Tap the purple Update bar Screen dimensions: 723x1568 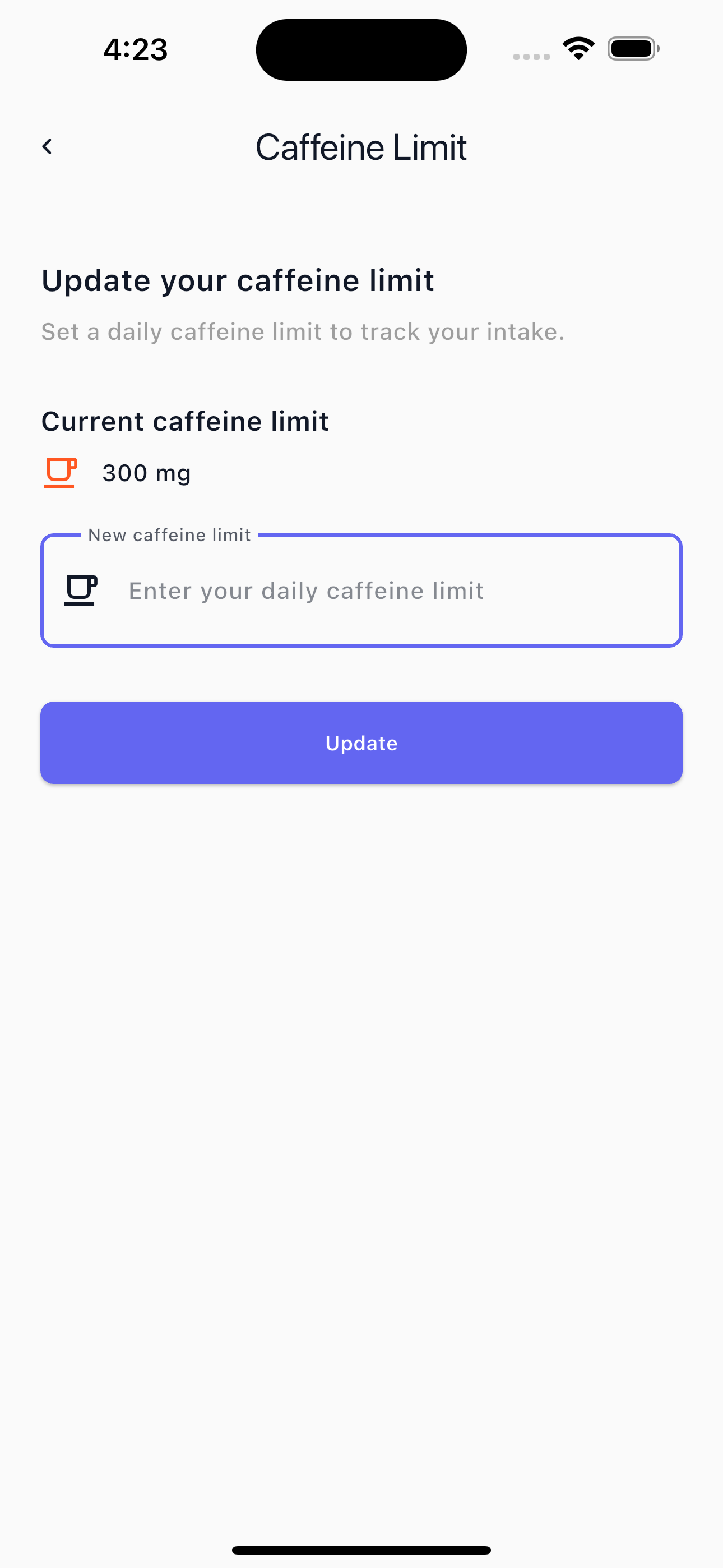(x=361, y=742)
